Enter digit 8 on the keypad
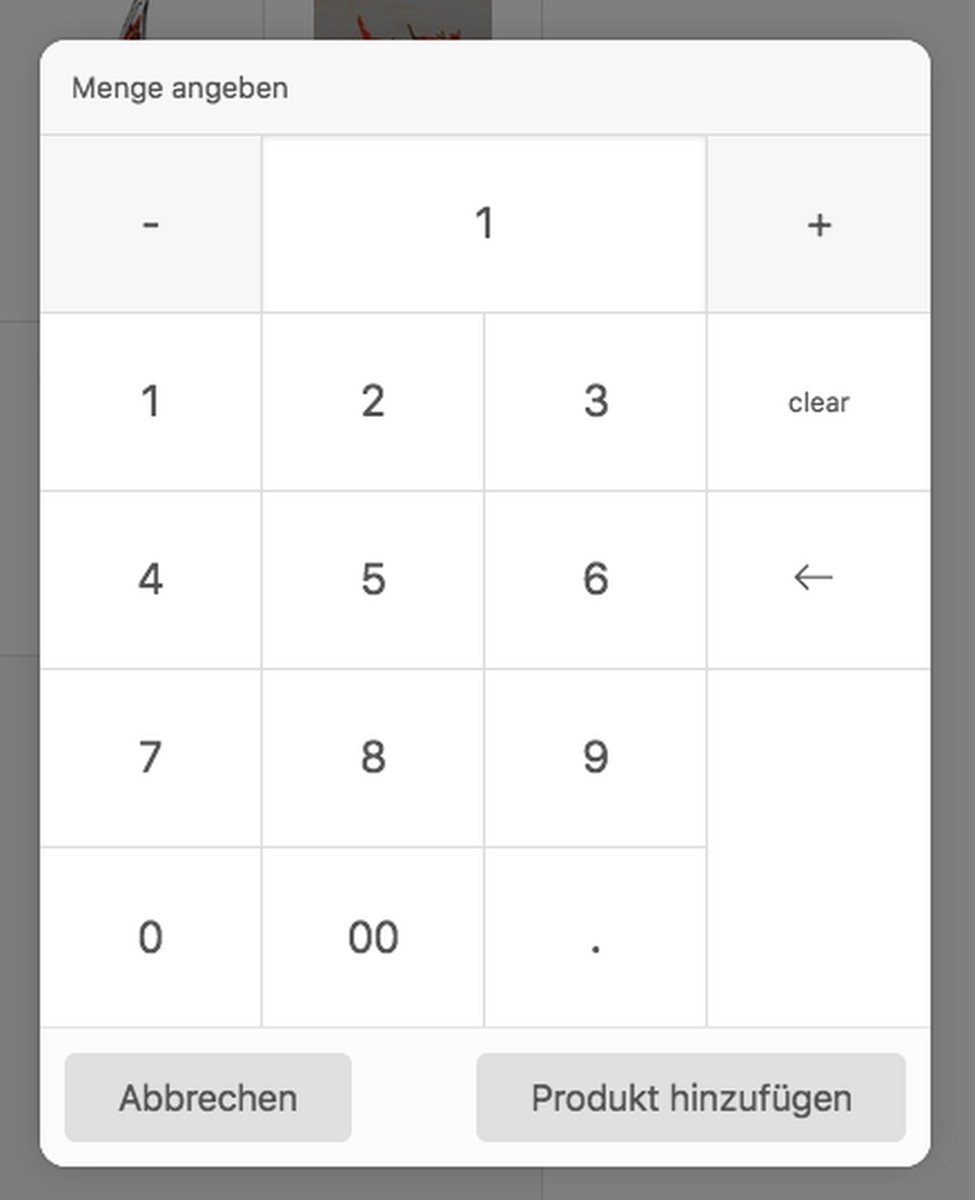This screenshot has width=975, height=1200. 373,758
